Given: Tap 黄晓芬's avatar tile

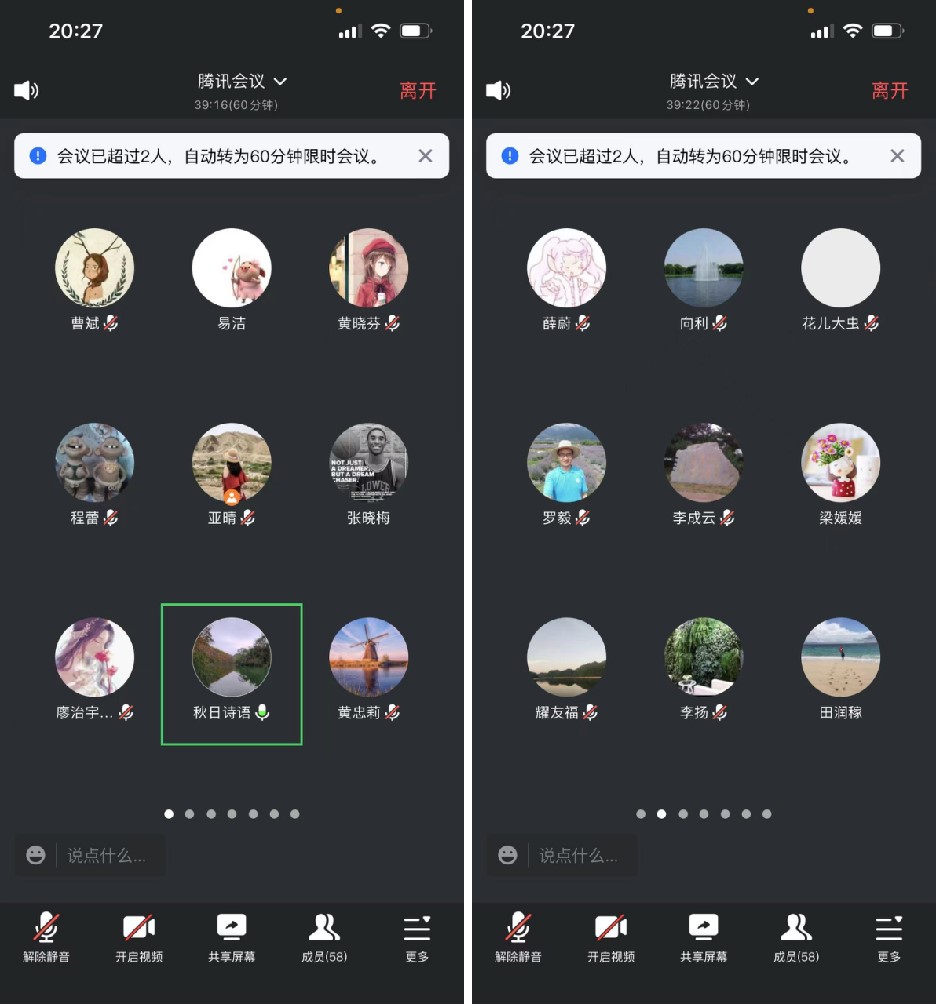Looking at the screenshot, I should 368,268.
